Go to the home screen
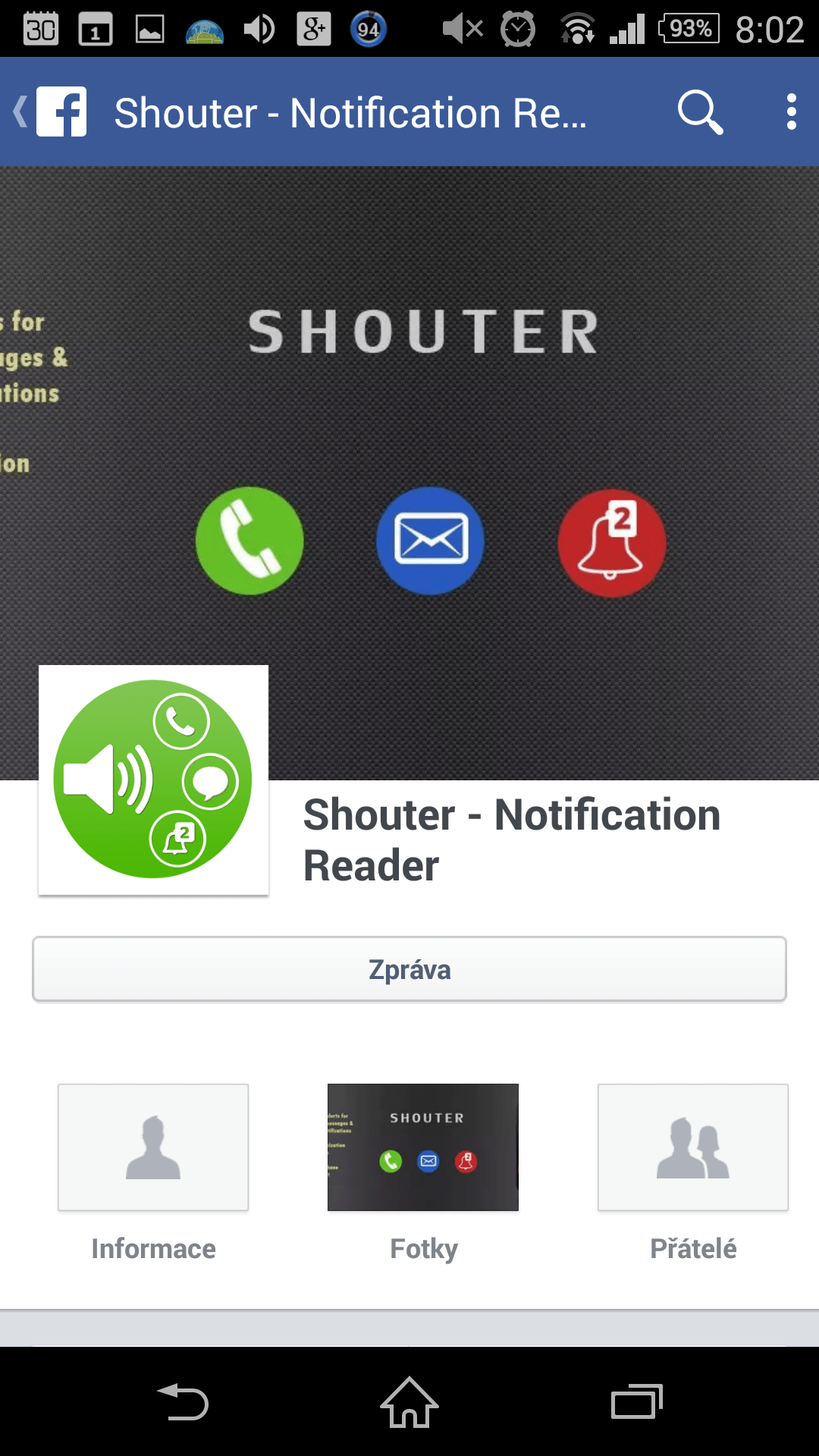Image resolution: width=819 pixels, height=1456 pixels. point(409,1401)
